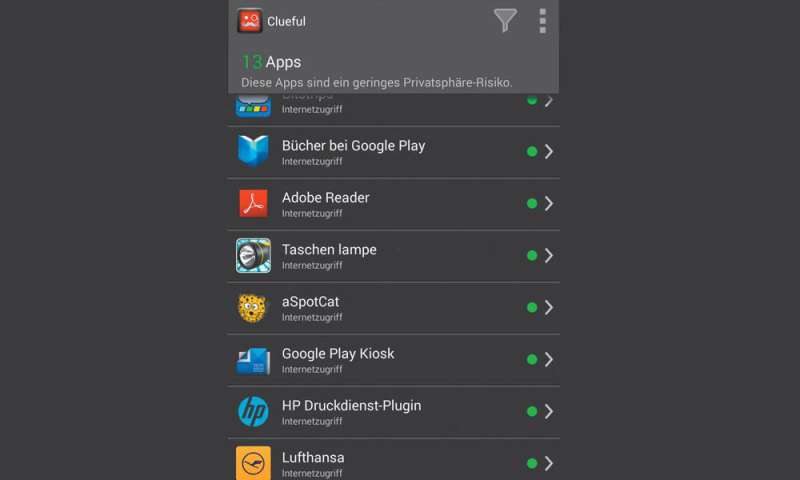Show HP Druckdienst-Plugin details

pos(393,412)
